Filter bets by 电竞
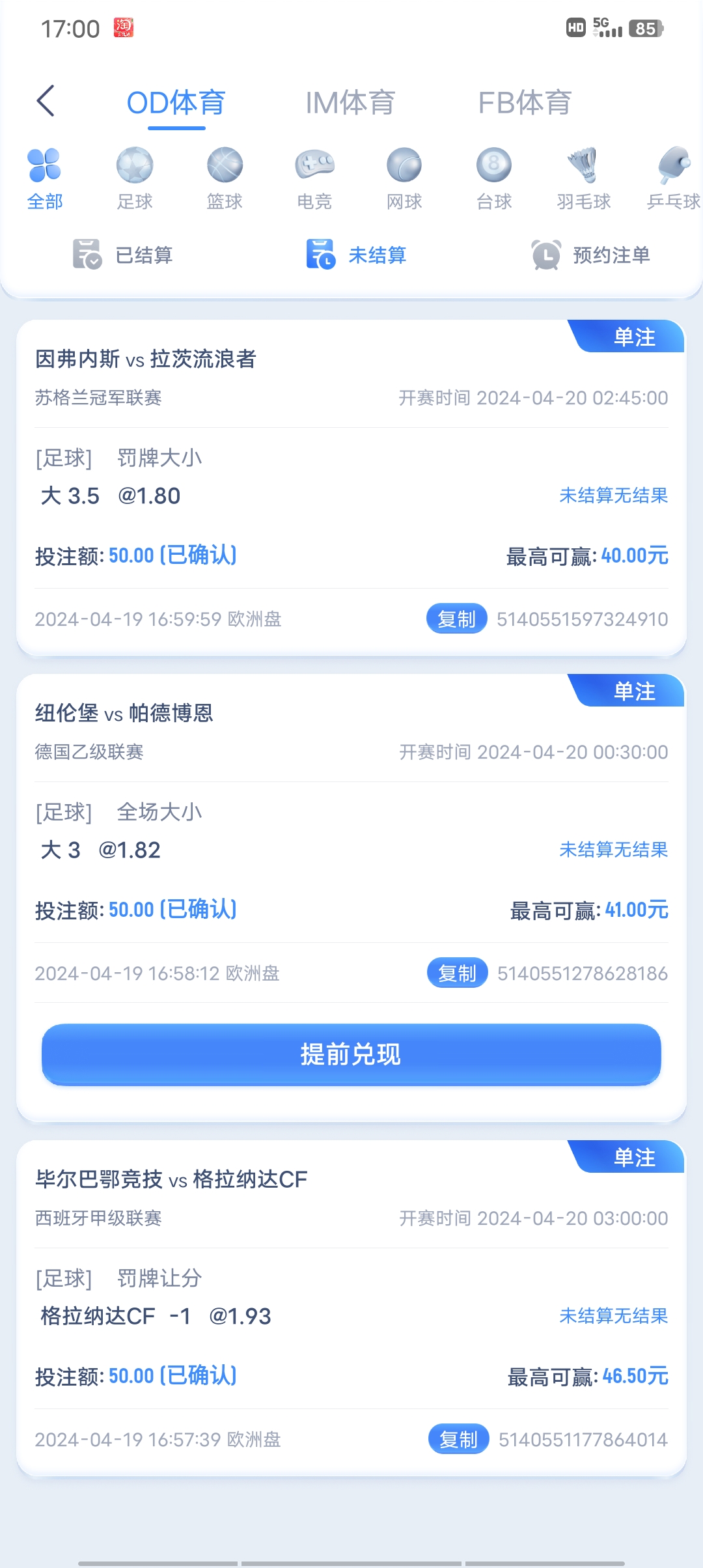Screen dimensions: 703x1568 (314, 177)
